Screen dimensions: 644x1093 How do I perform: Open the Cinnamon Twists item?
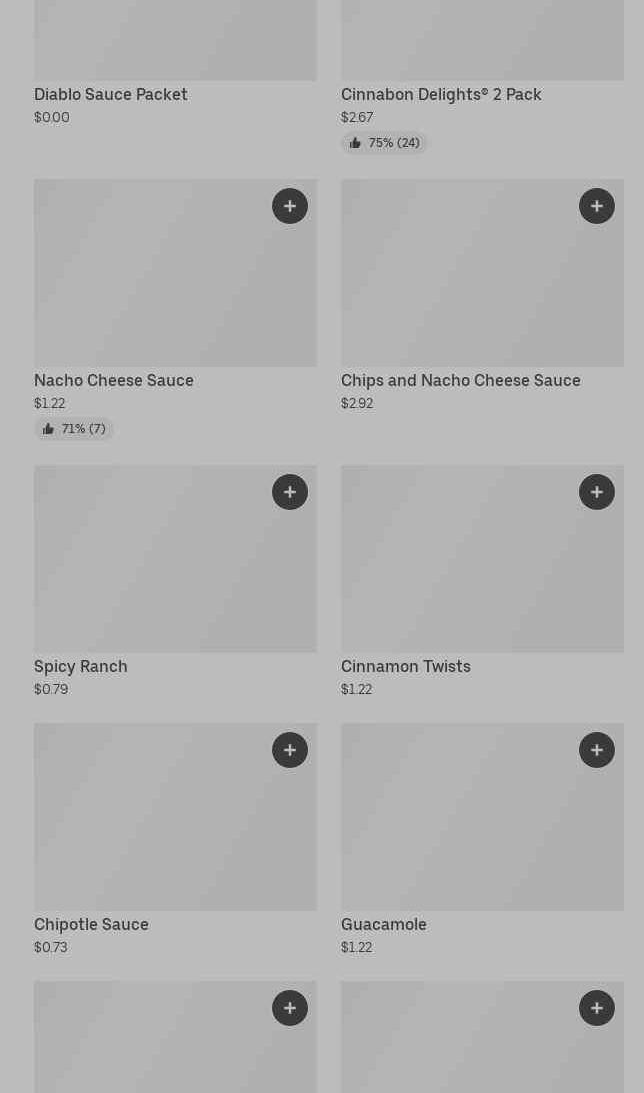click(x=405, y=666)
